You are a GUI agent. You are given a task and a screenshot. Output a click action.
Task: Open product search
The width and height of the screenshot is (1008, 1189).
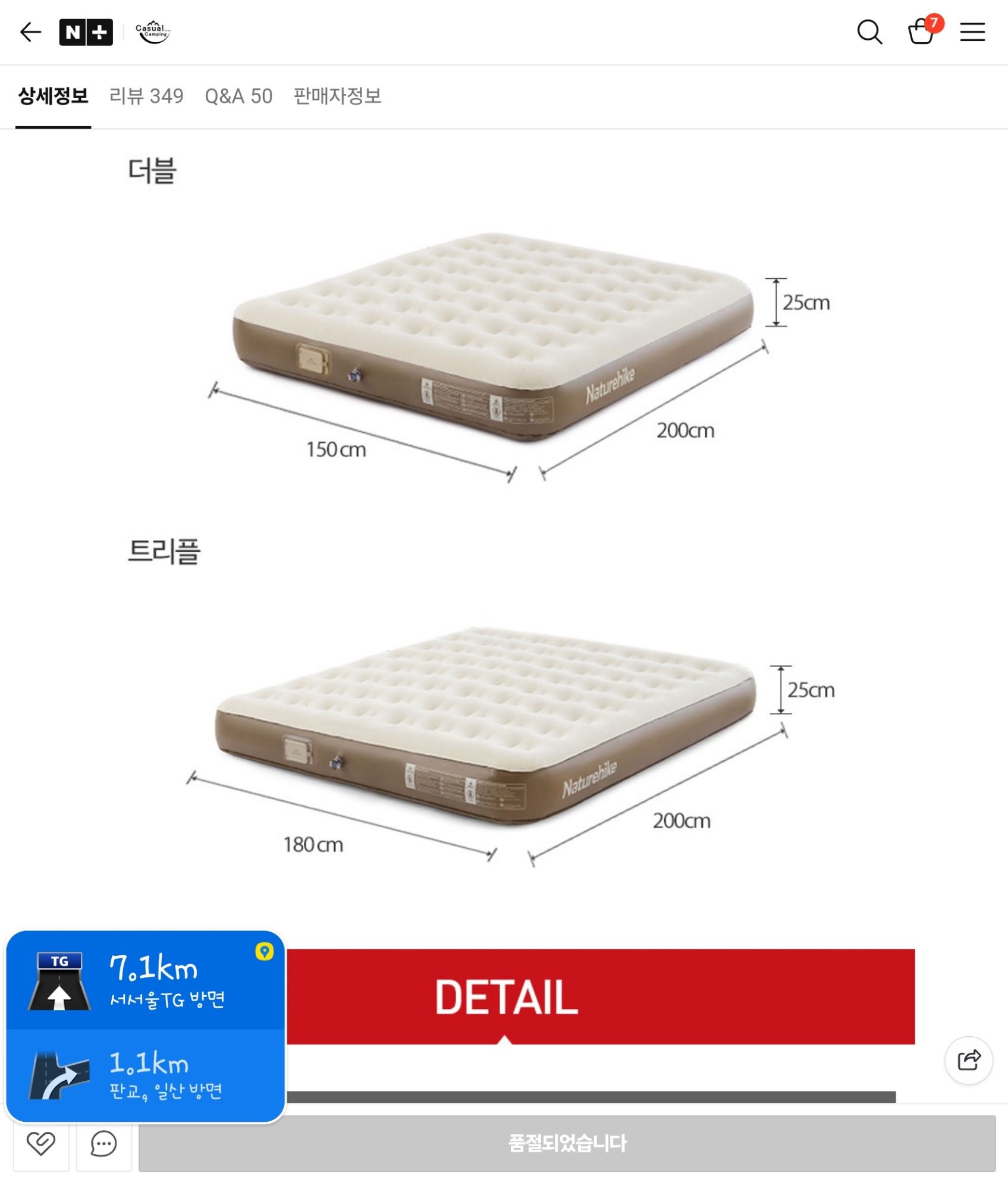pos(869,32)
